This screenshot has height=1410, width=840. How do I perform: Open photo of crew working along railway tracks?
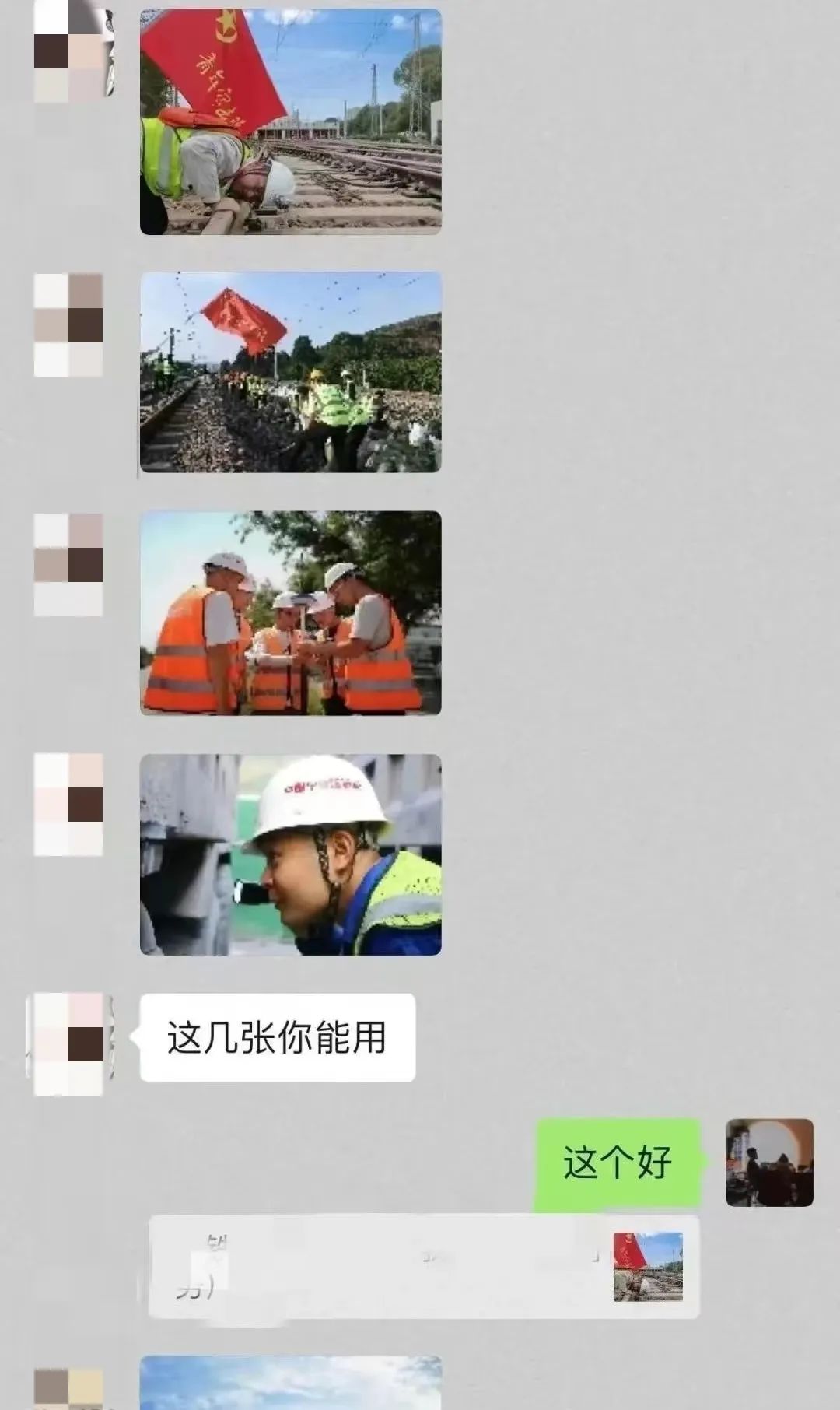[290, 372]
